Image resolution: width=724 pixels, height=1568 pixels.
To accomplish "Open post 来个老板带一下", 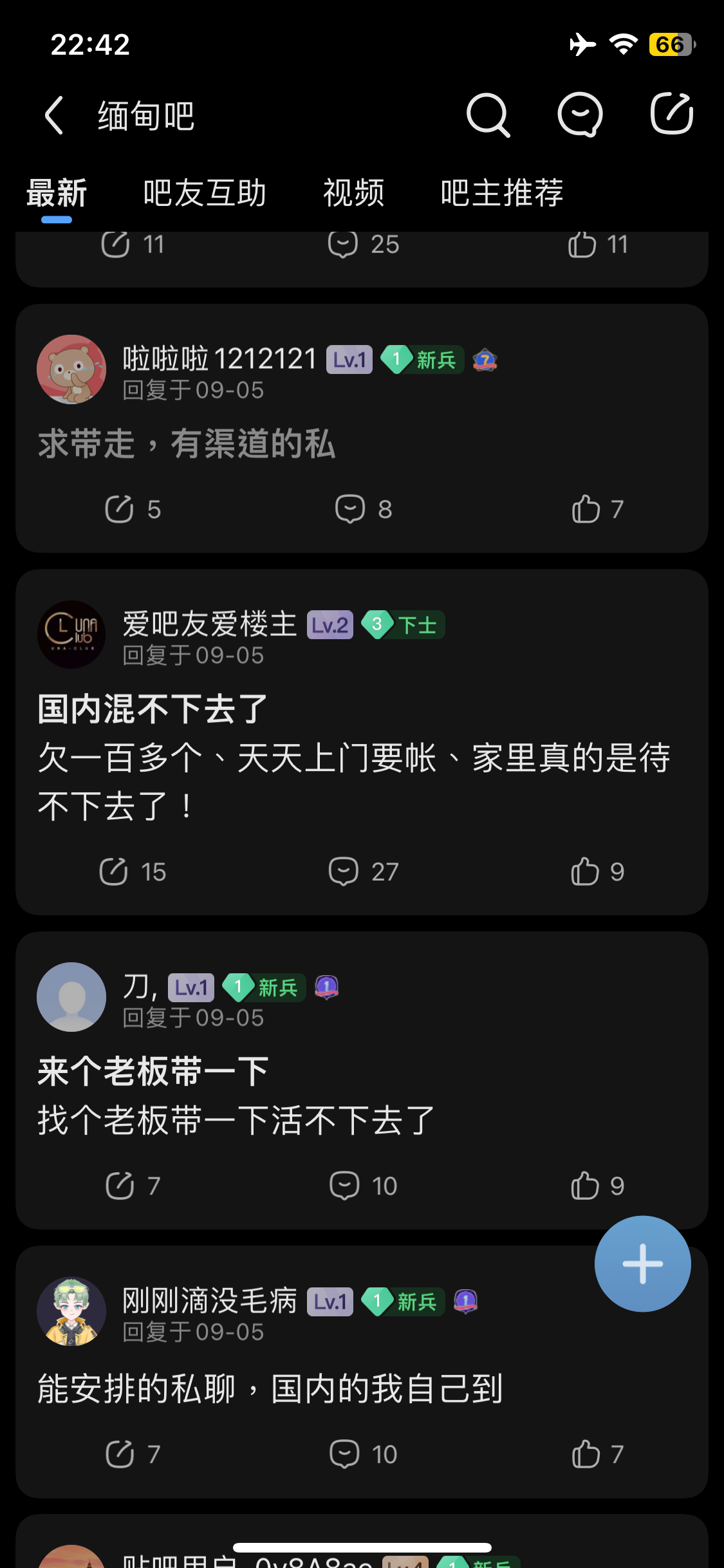I will (x=153, y=1072).
